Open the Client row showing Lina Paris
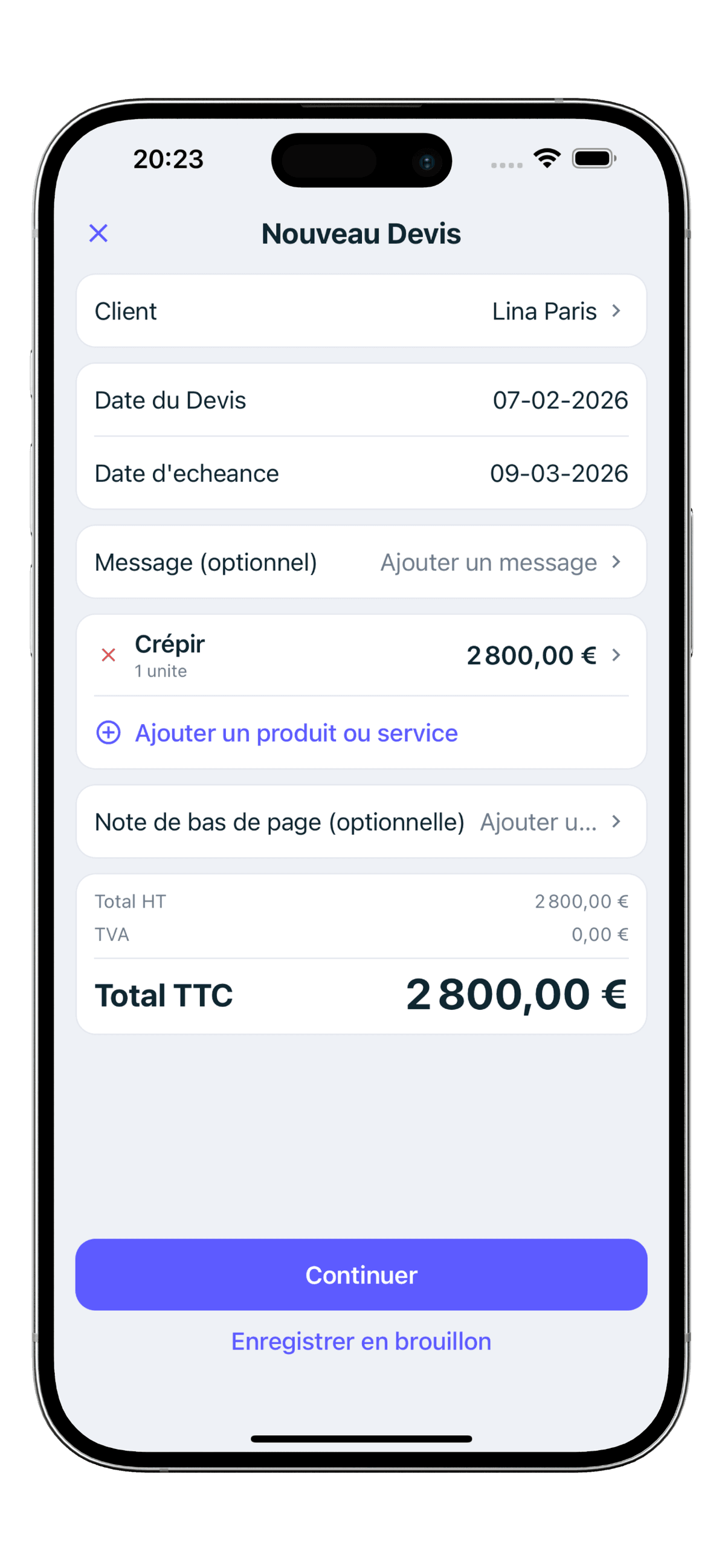 [x=361, y=311]
